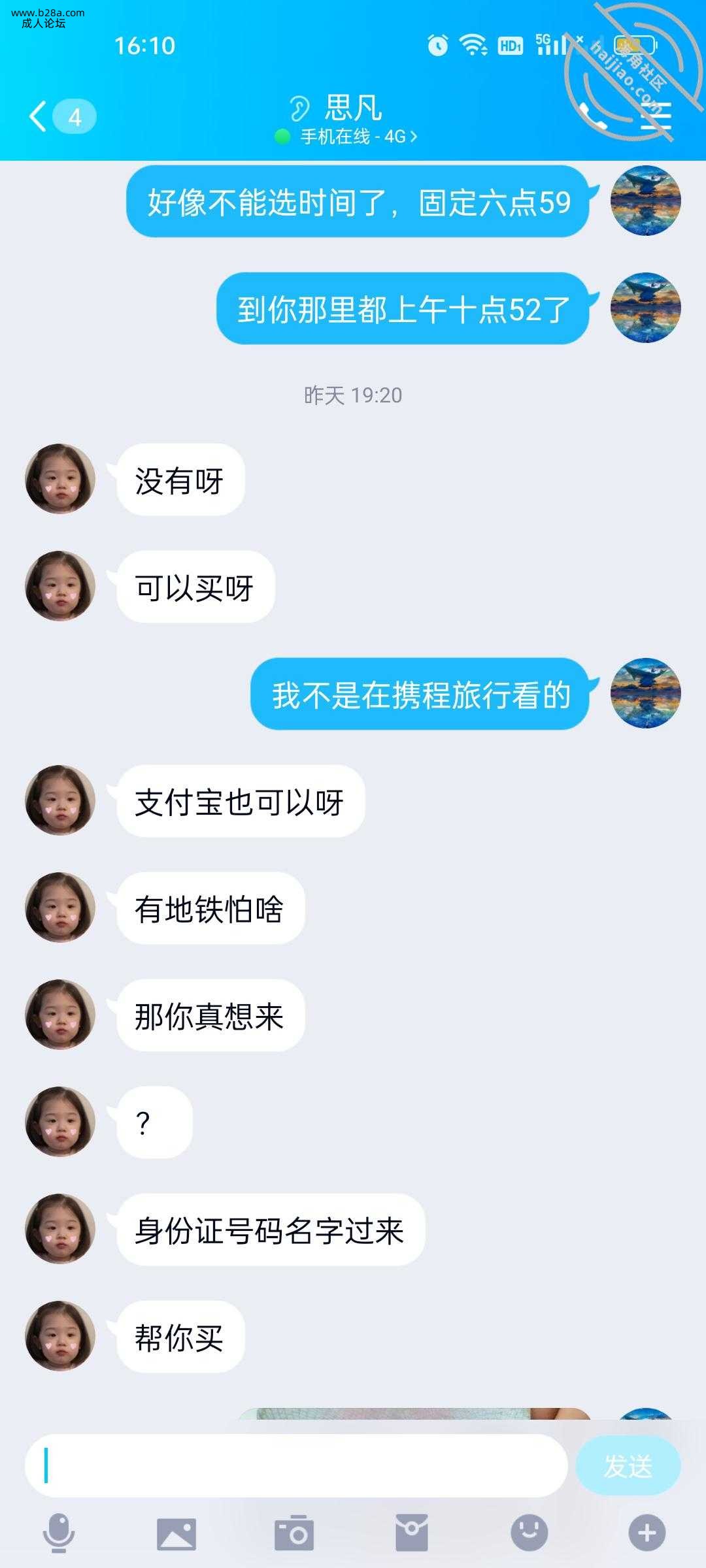Open my avatar beside 我不是在携程旅行看的

click(645, 693)
